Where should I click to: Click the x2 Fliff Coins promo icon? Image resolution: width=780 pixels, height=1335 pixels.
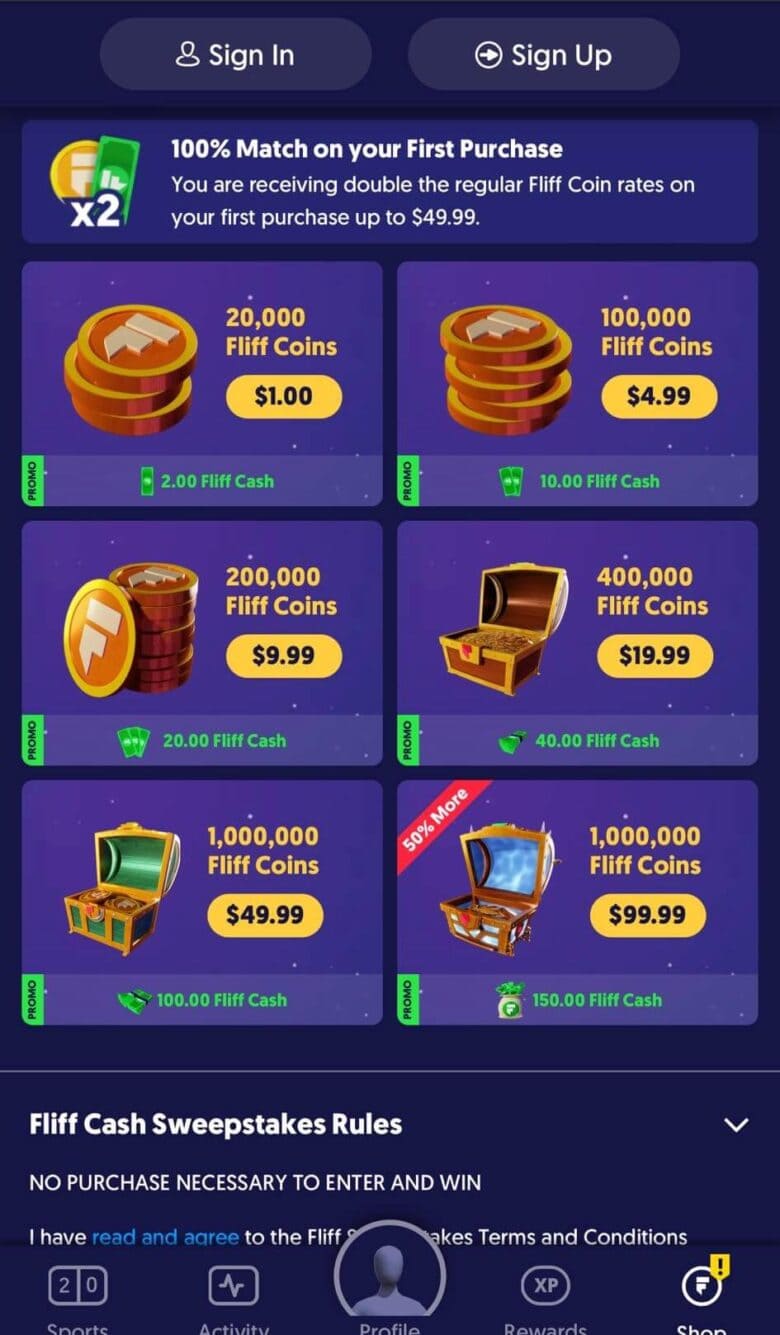pos(91,180)
